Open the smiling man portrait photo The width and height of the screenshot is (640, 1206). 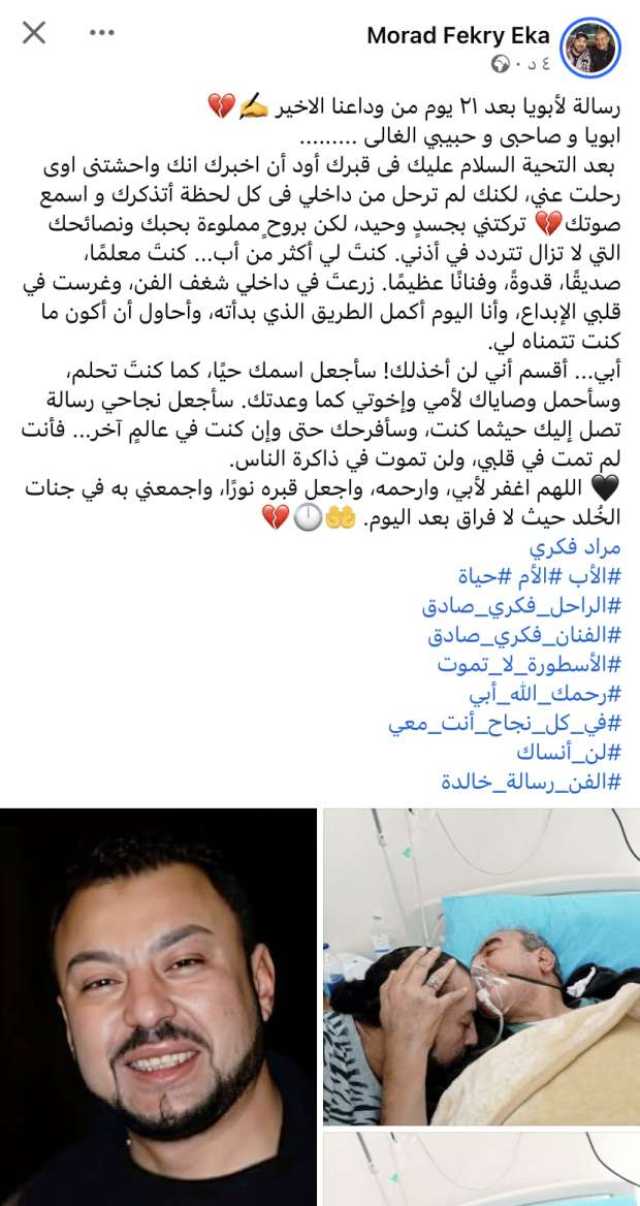pyautogui.click(x=158, y=1007)
